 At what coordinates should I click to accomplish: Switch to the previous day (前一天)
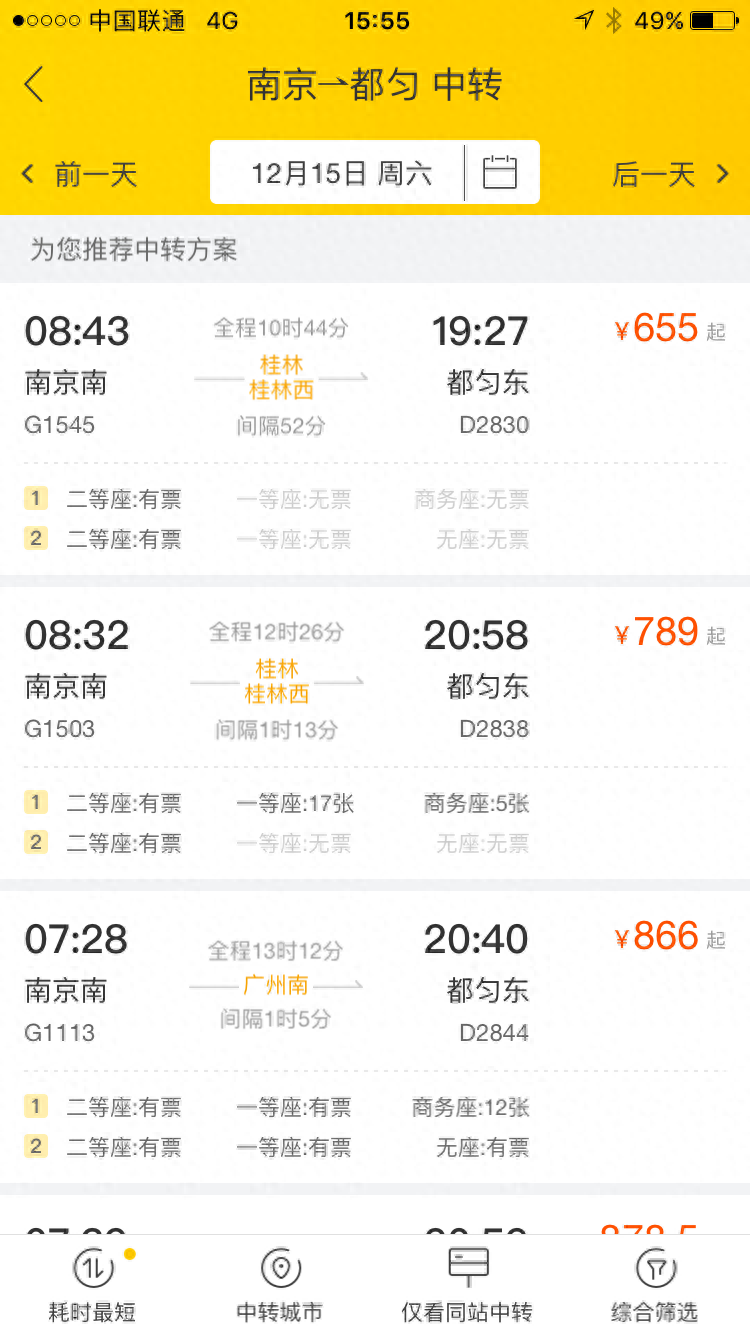[x=80, y=175]
